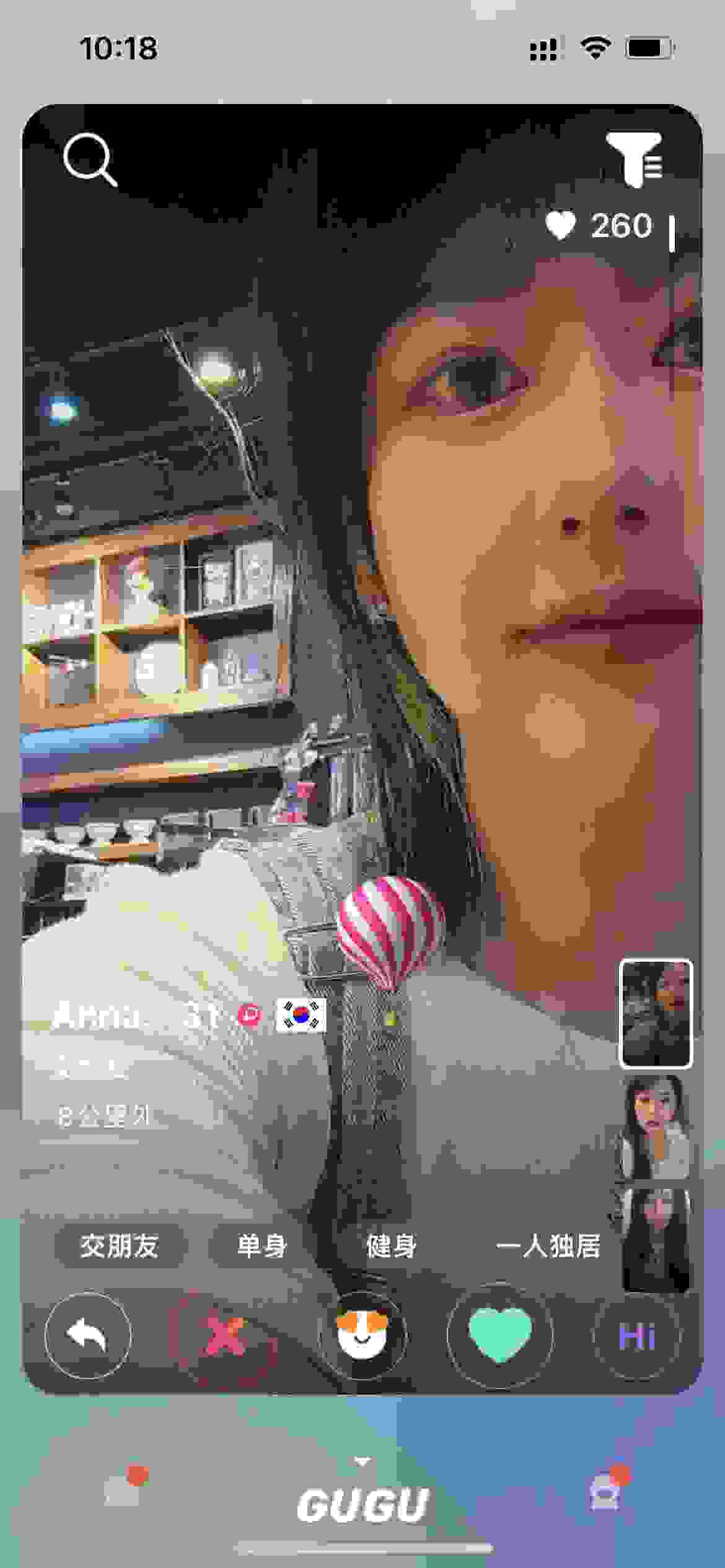This screenshot has width=725, height=1568.
Task: Open the search magnifier icon
Action: (90, 159)
